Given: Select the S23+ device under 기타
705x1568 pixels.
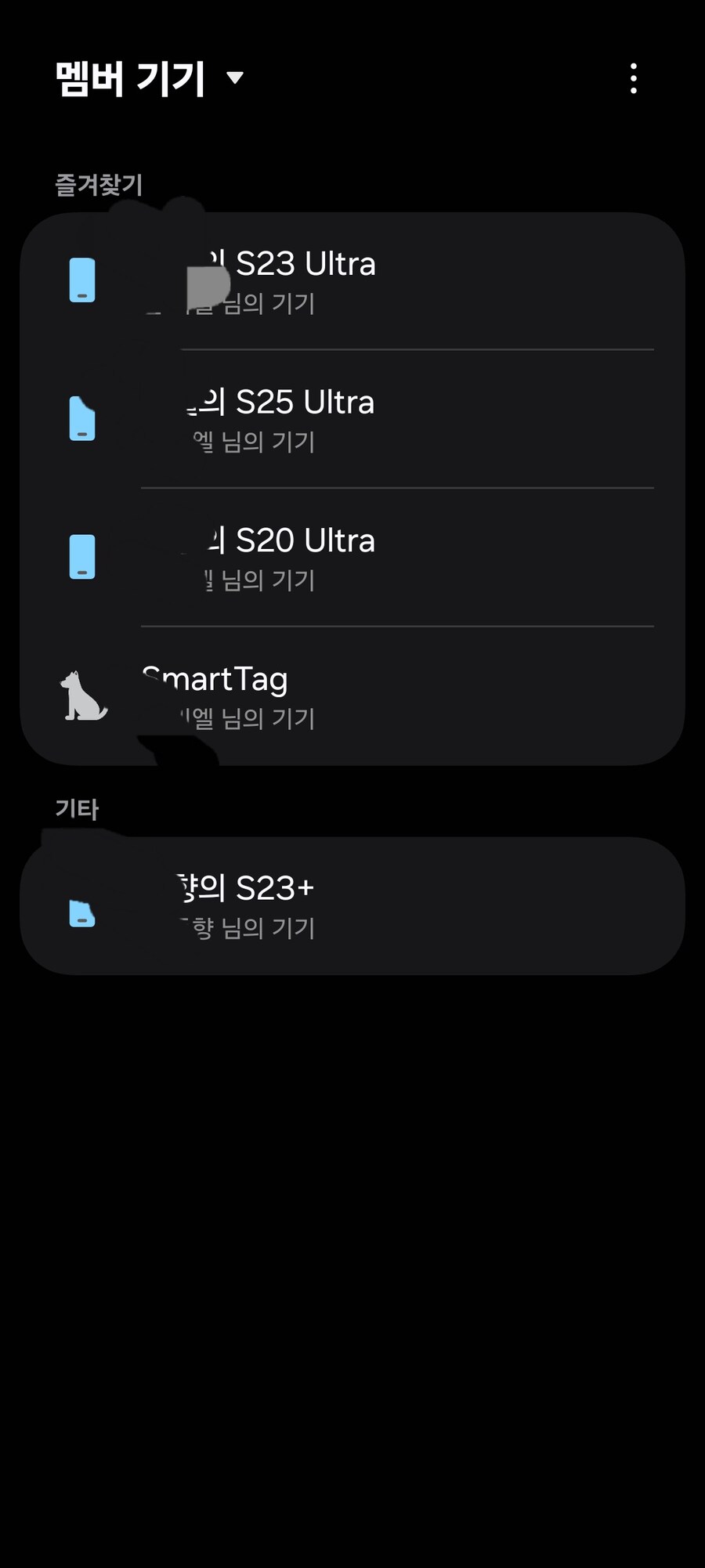Looking at the screenshot, I should pos(352,906).
